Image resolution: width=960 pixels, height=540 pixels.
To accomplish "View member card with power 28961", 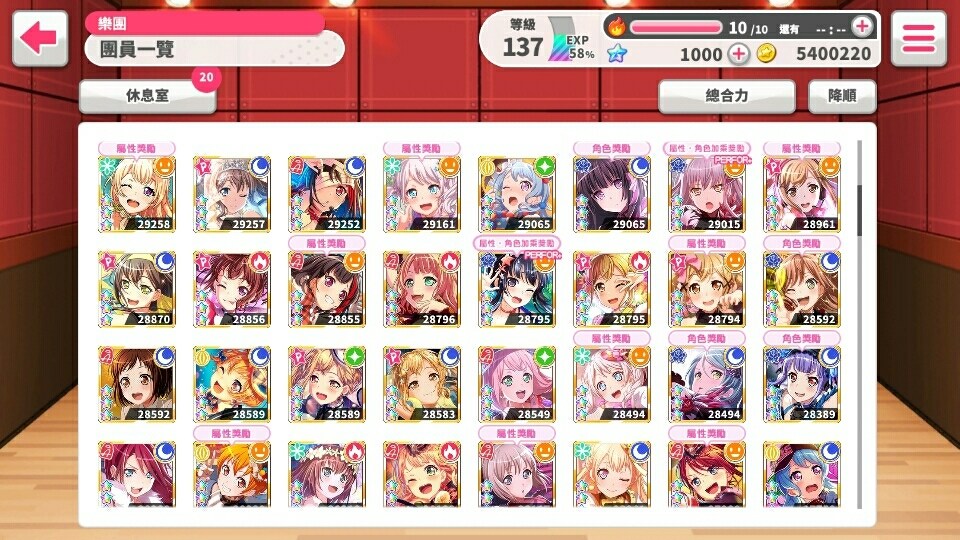I will (801, 194).
